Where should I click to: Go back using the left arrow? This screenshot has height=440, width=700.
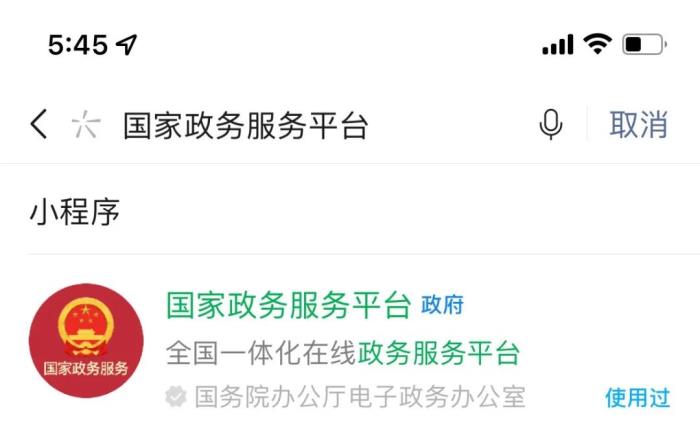point(38,125)
